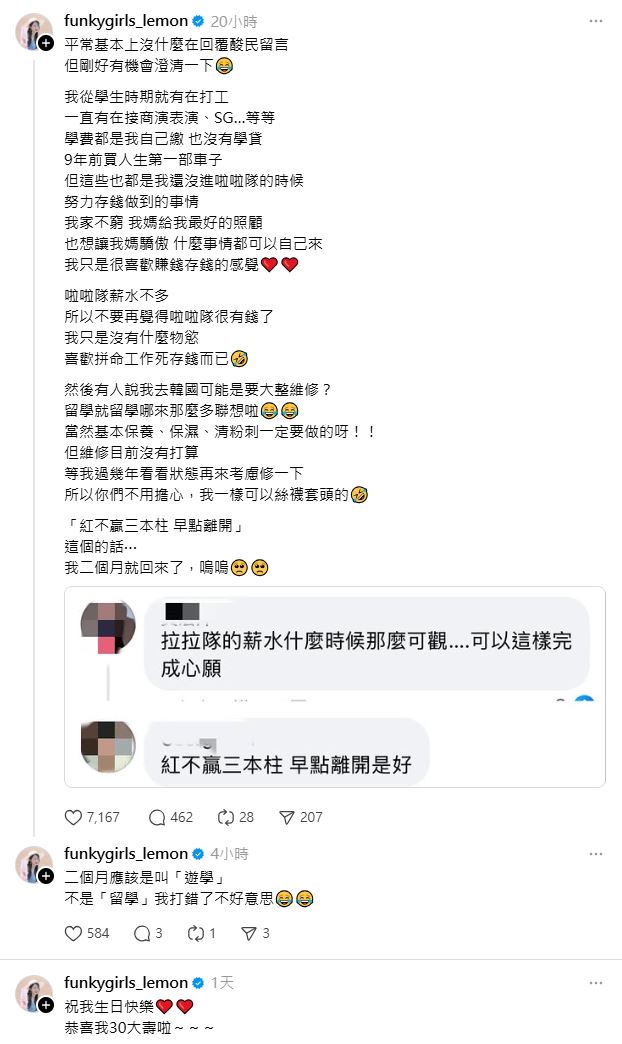Open funkygirls_lemon username on the birthday post
The image size is (622, 1044).
[x=125, y=983]
